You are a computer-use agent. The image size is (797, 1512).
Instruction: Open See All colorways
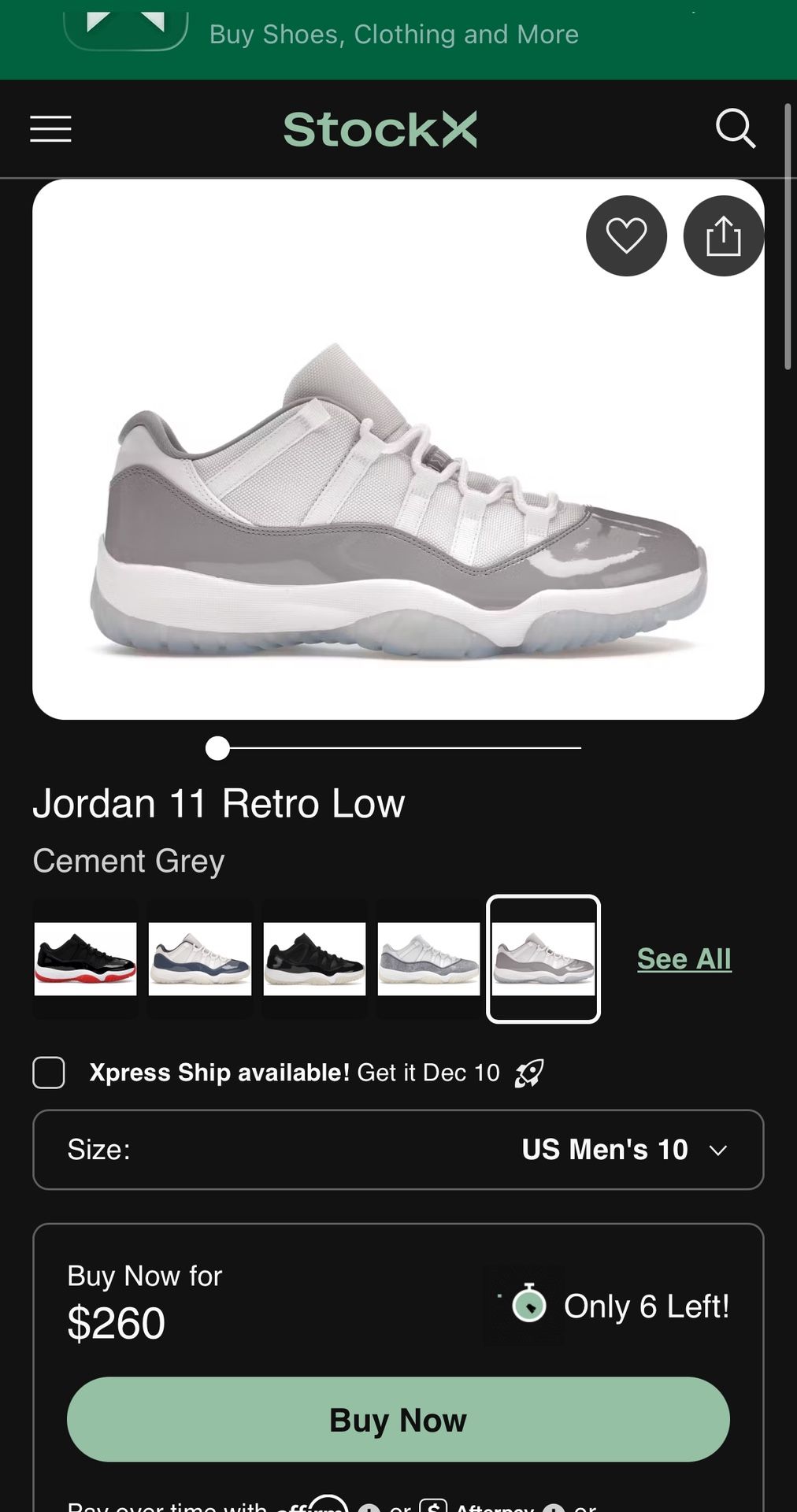pyautogui.click(x=684, y=958)
